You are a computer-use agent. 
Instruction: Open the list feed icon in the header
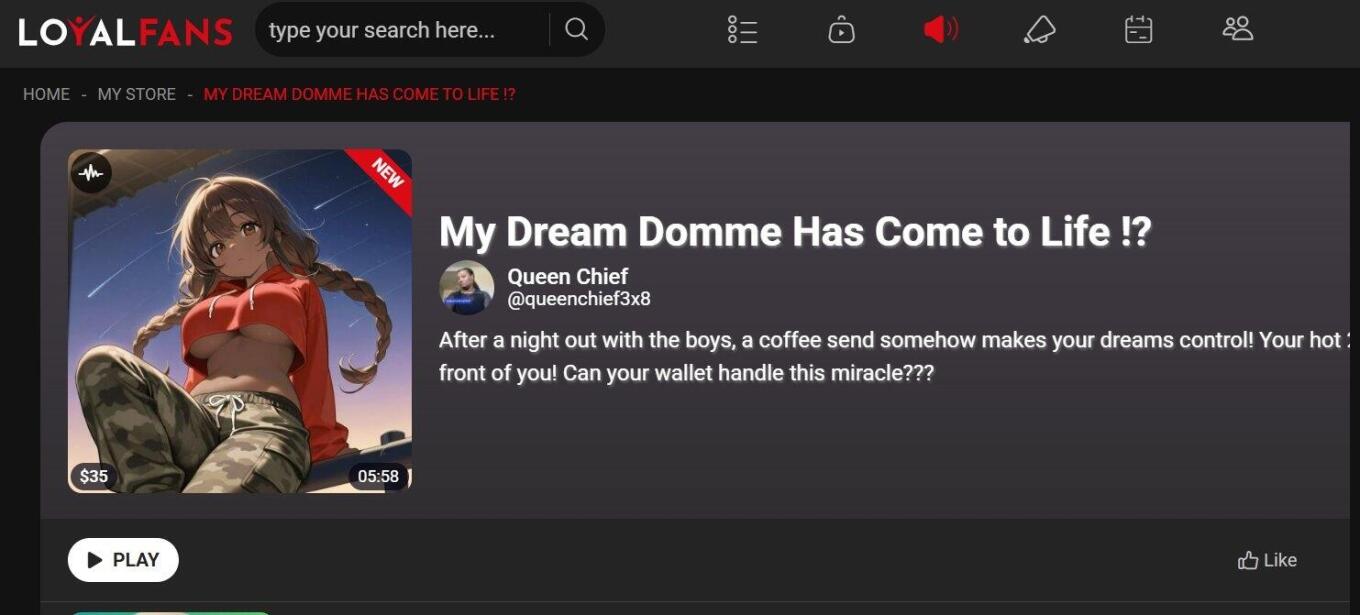(742, 30)
